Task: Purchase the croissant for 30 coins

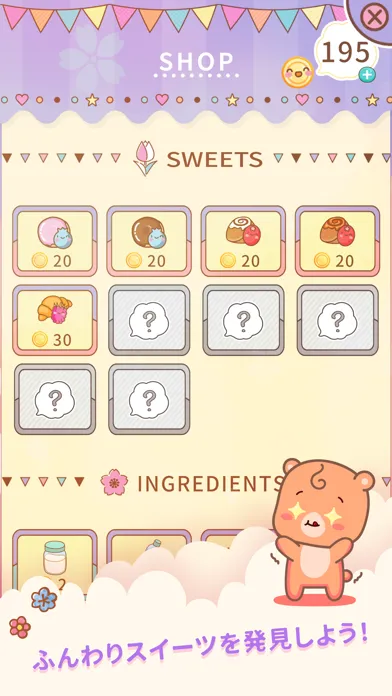Action: pyautogui.click(x=55, y=320)
